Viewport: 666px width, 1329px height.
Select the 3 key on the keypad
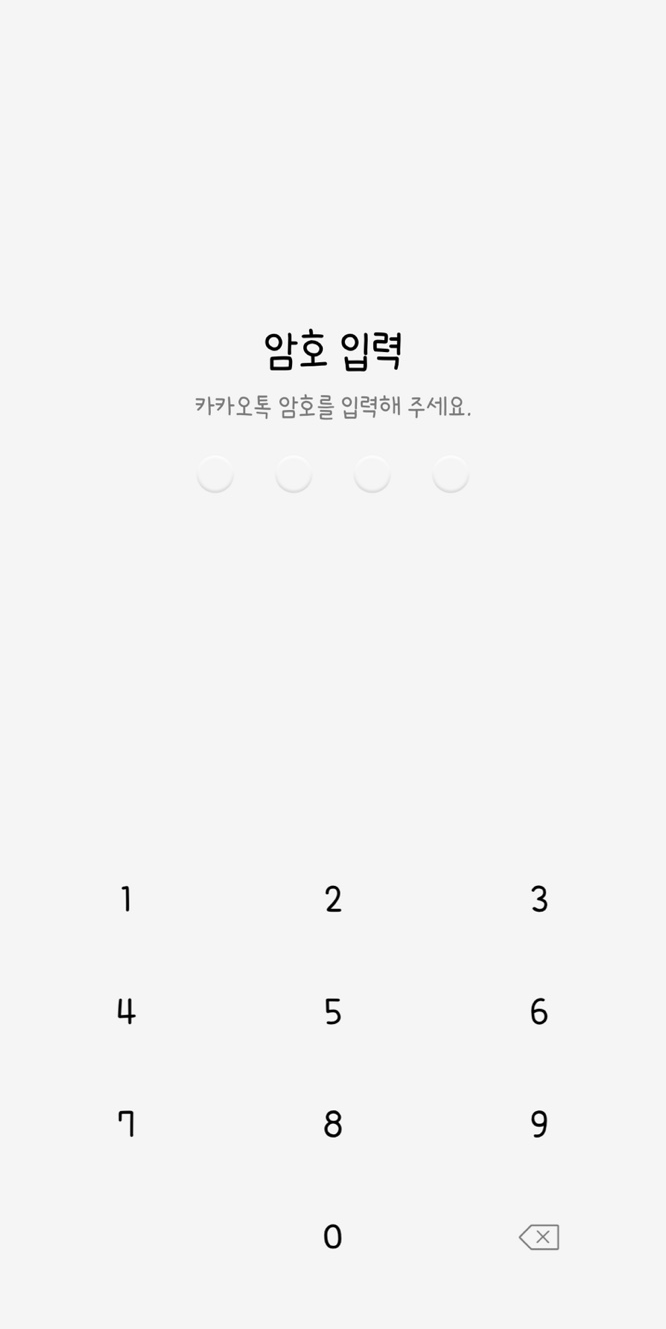(x=539, y=899)
